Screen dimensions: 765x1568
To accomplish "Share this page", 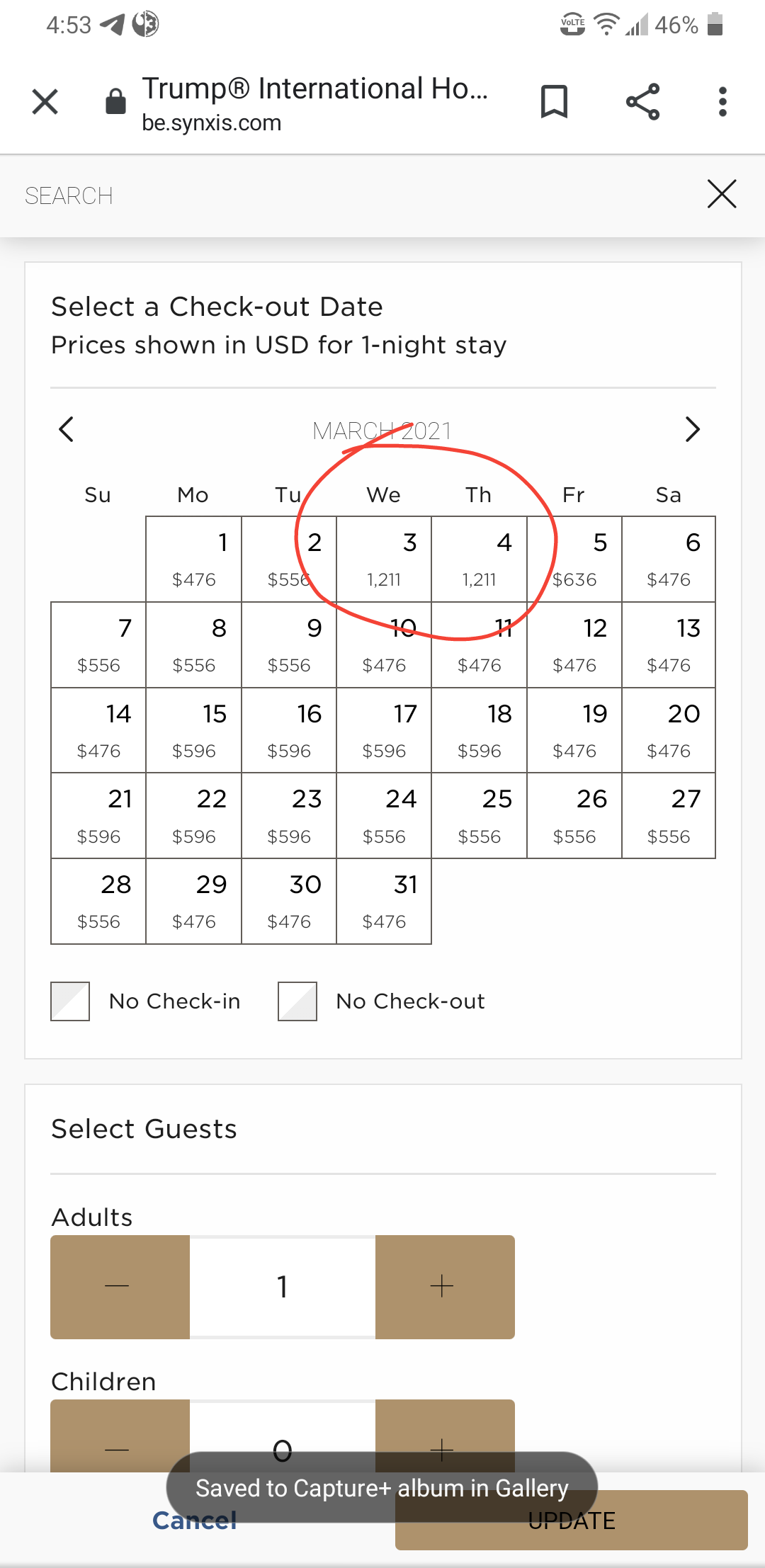I will click(643, 102).
